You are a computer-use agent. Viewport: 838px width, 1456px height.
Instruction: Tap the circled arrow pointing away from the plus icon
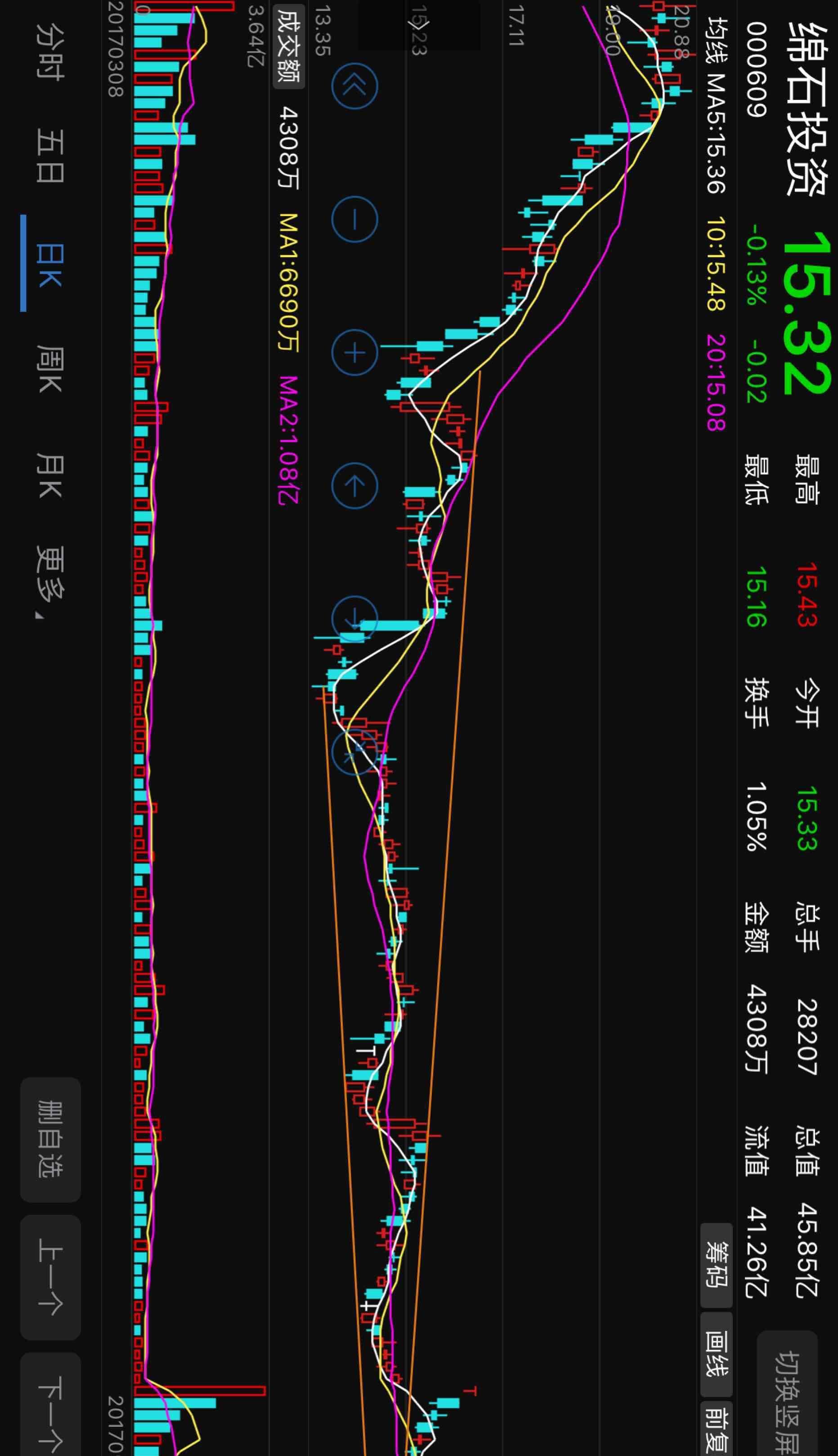pyautogui.click(x=354, y=618)
